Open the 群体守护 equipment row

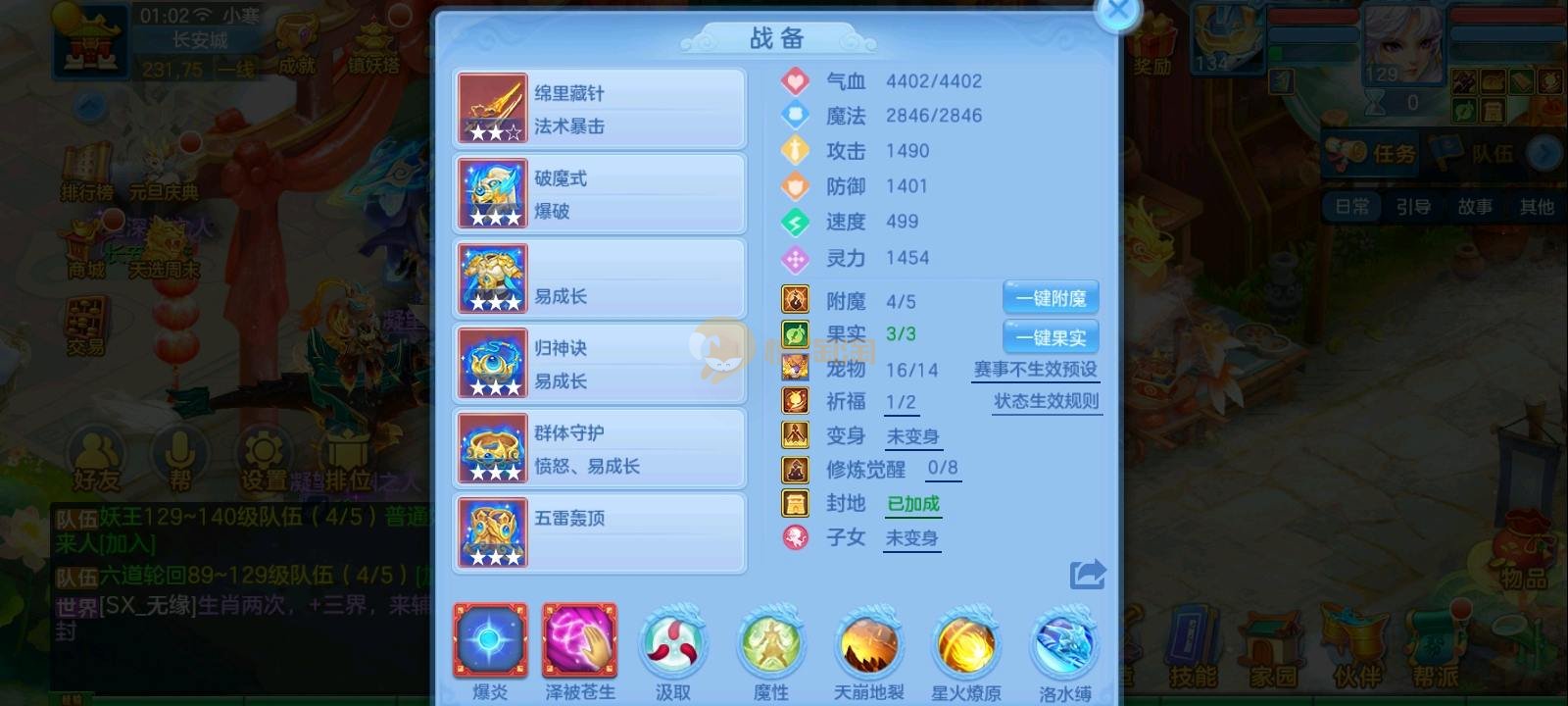tap(599, 448)
